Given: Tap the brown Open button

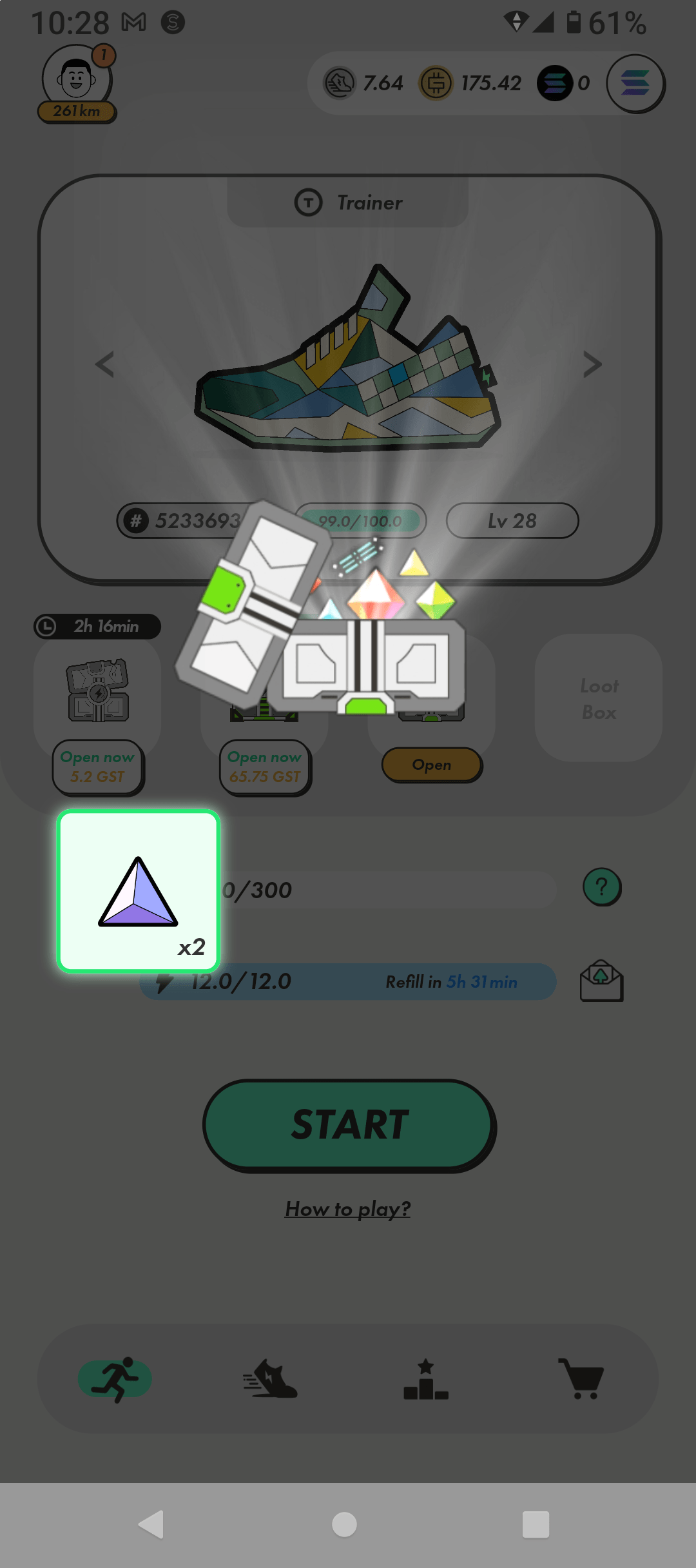Looking at the screenshot, I should [x=431, y=765].
